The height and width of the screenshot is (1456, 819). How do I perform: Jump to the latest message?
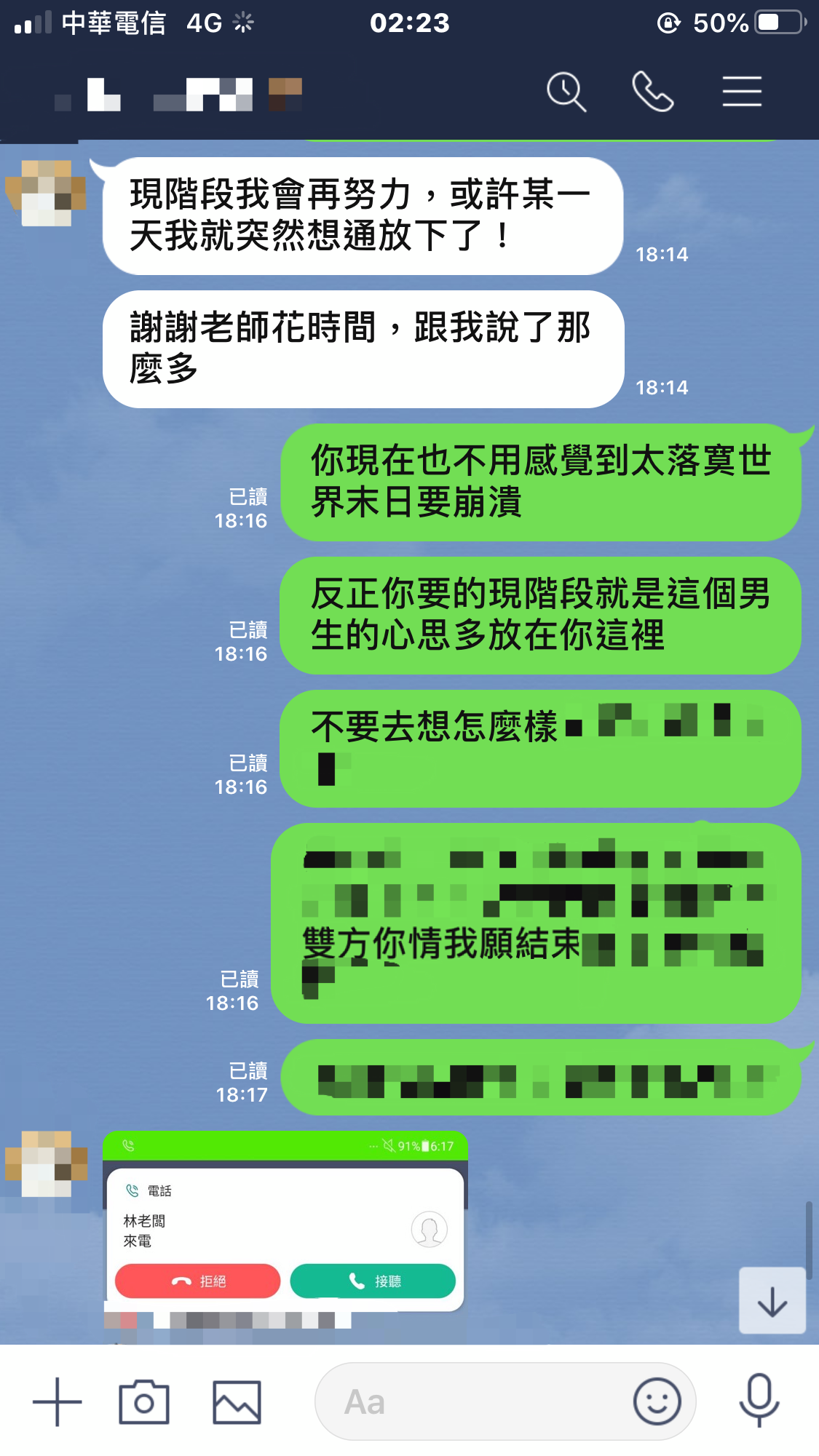click(x=772, y=1301)
